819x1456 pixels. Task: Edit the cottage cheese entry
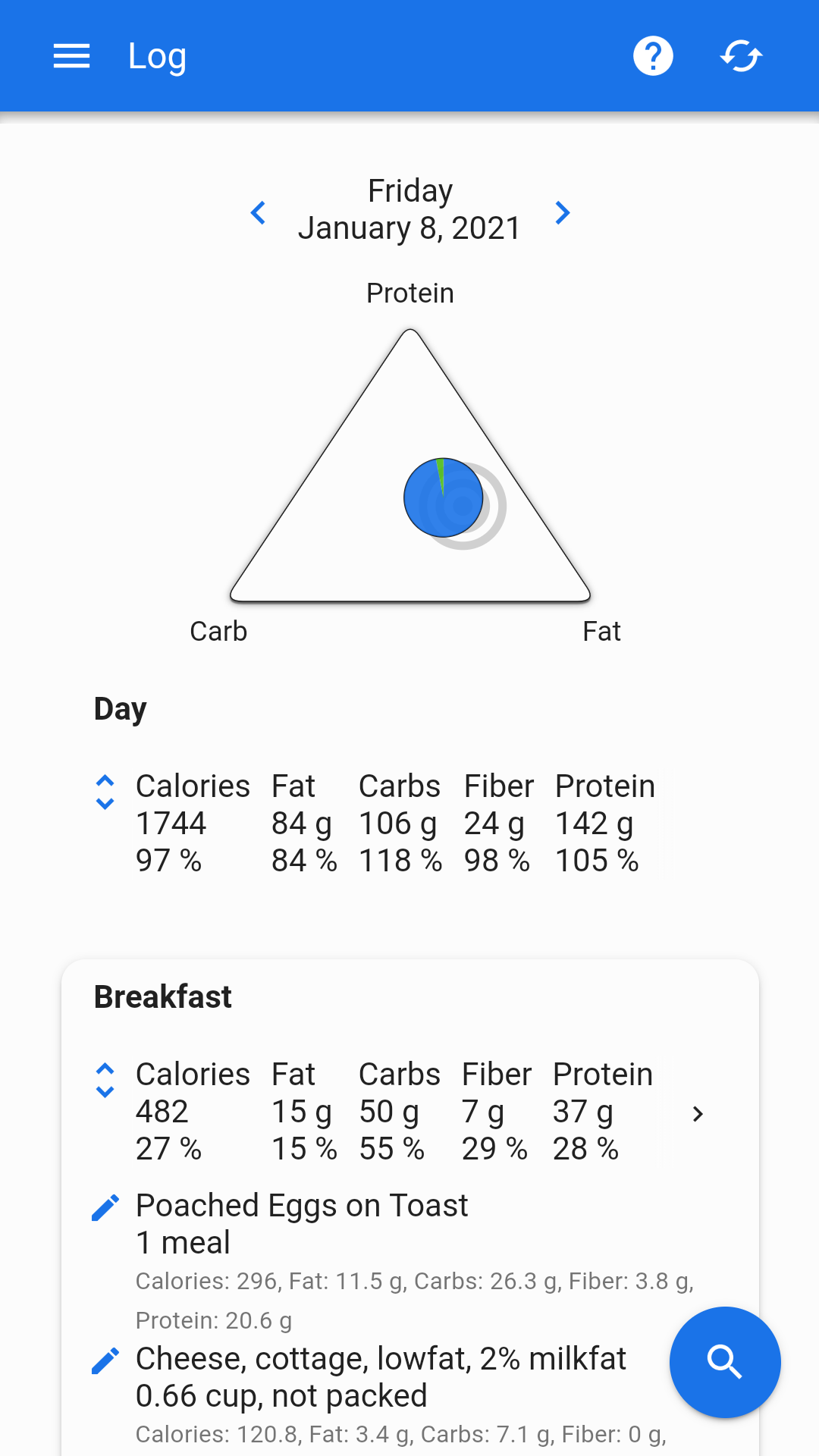pos(105,1360)
